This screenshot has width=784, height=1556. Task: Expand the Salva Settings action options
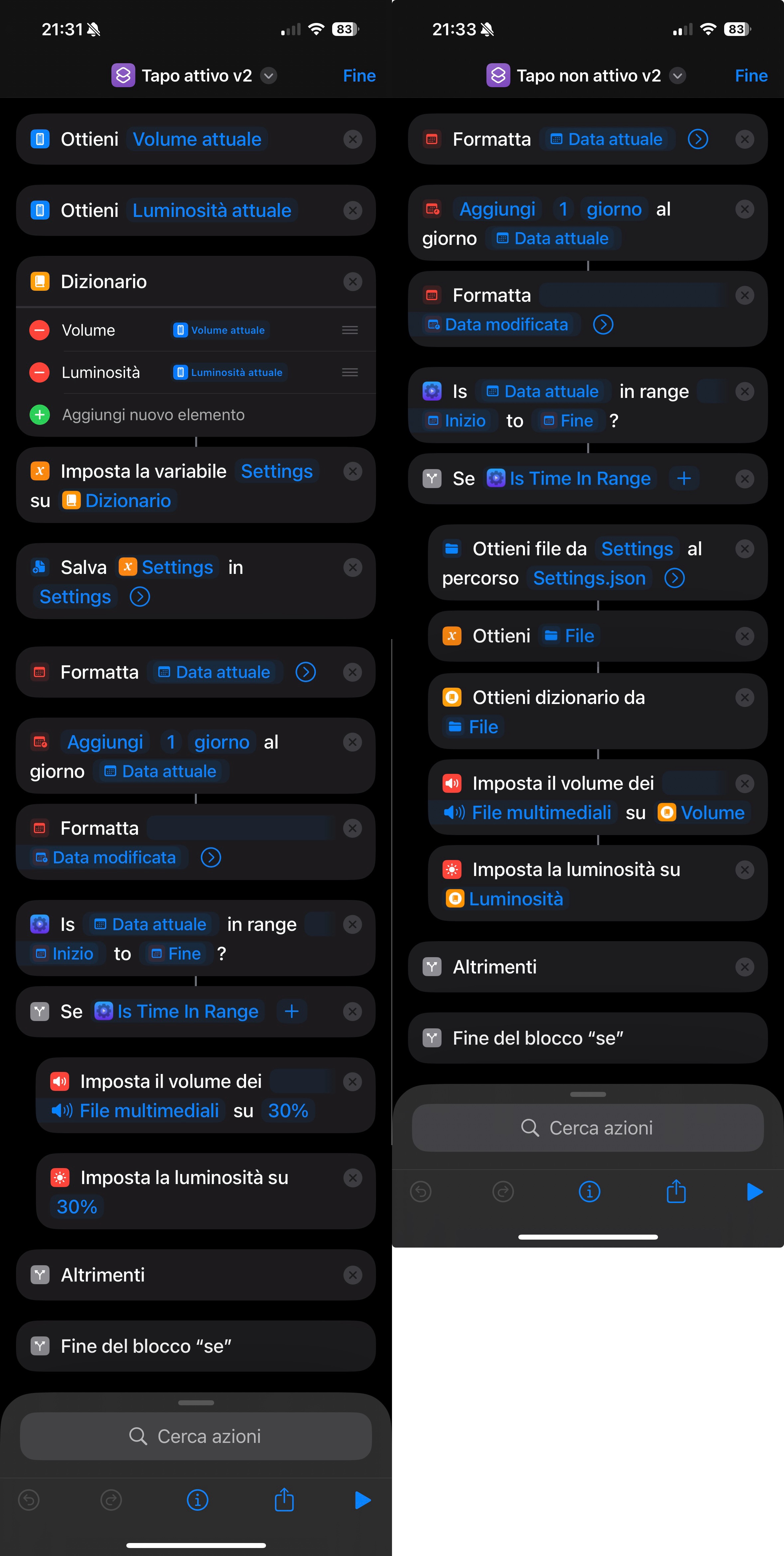[x=140, y=597]
